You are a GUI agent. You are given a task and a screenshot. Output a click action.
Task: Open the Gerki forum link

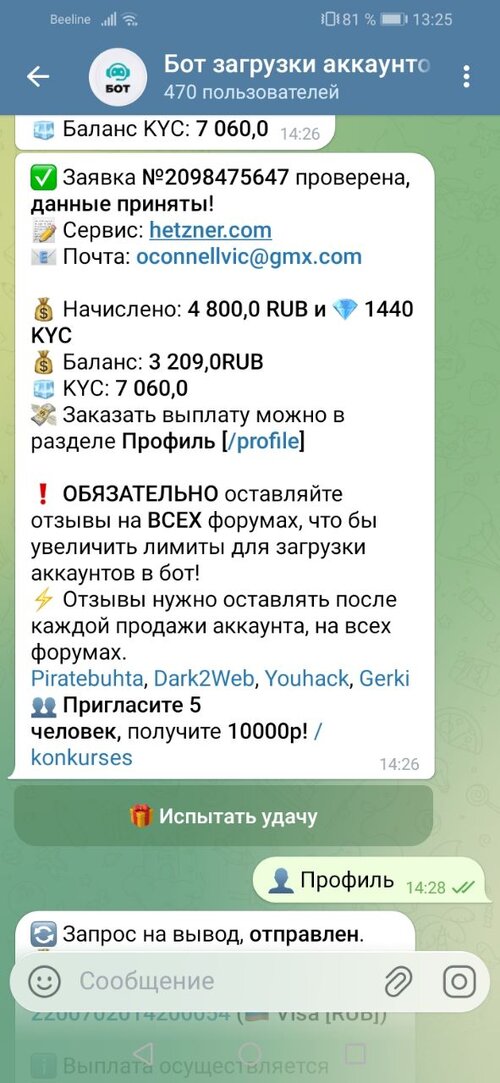(384, 678)
